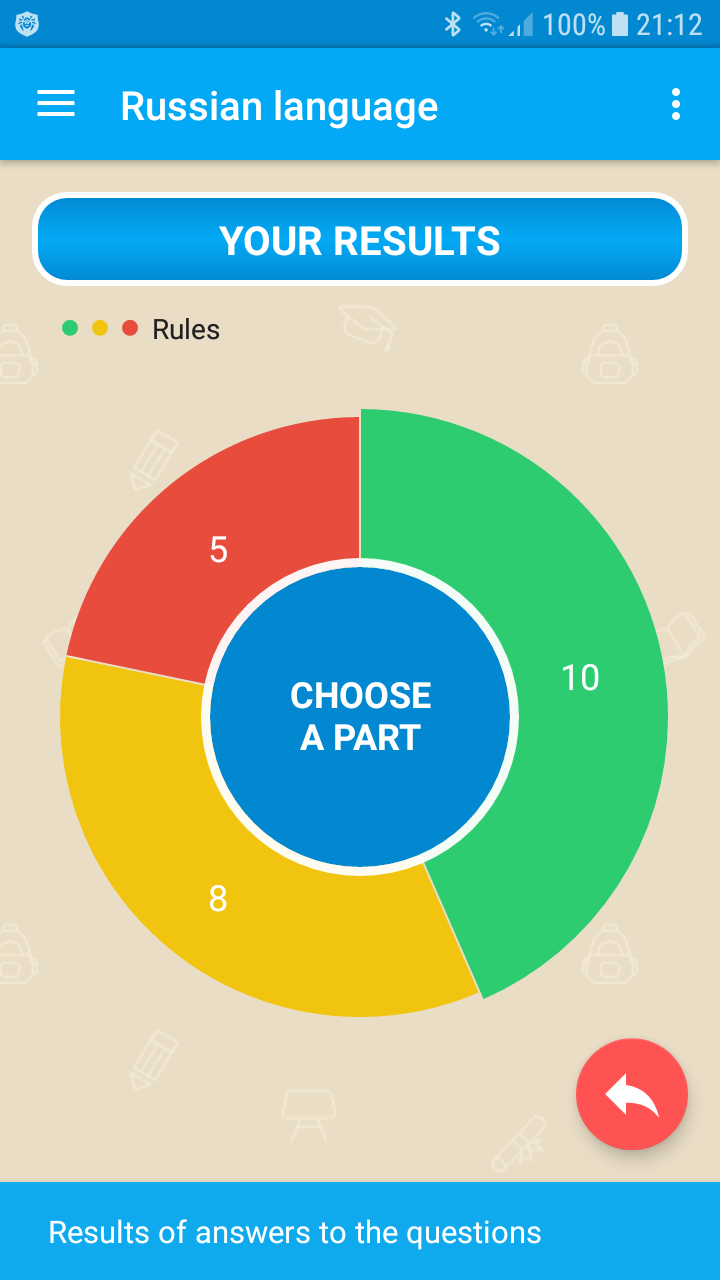
Task: Tap the CHOOSE A PART center circle
Action: pyautogui.click(x=360, y=715)
